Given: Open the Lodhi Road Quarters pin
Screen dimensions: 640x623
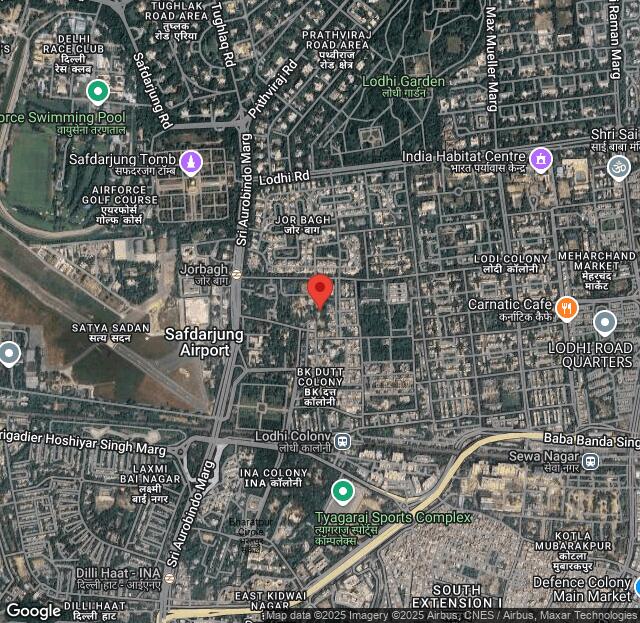Looking at the screenshot, I should point(604,324).
